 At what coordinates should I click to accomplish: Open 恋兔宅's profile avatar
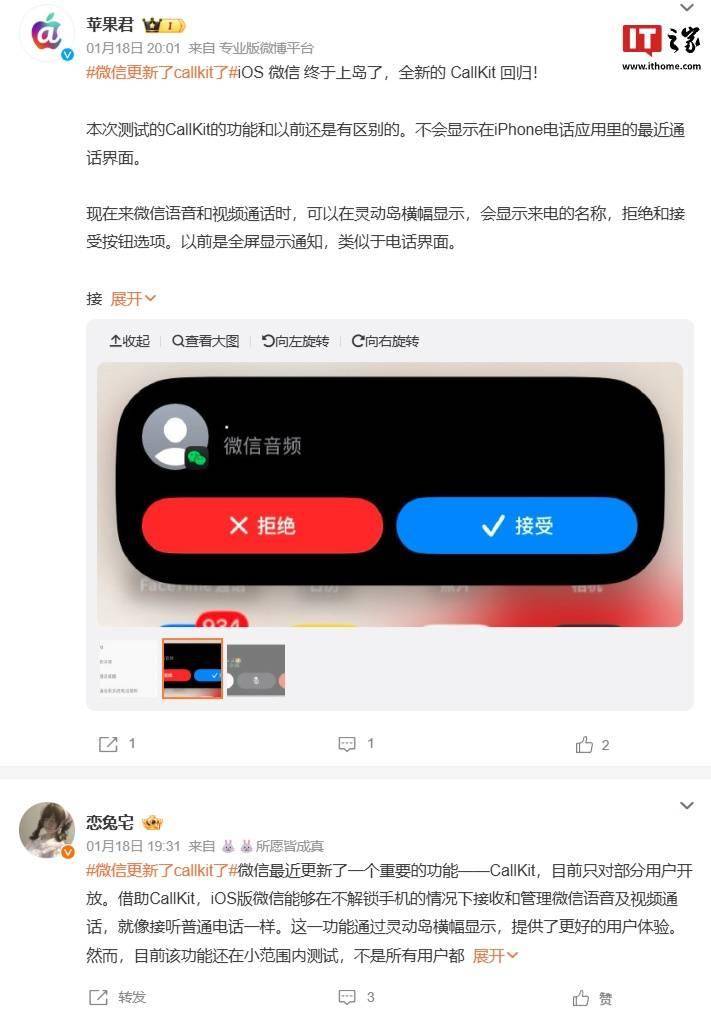[47, 830]
